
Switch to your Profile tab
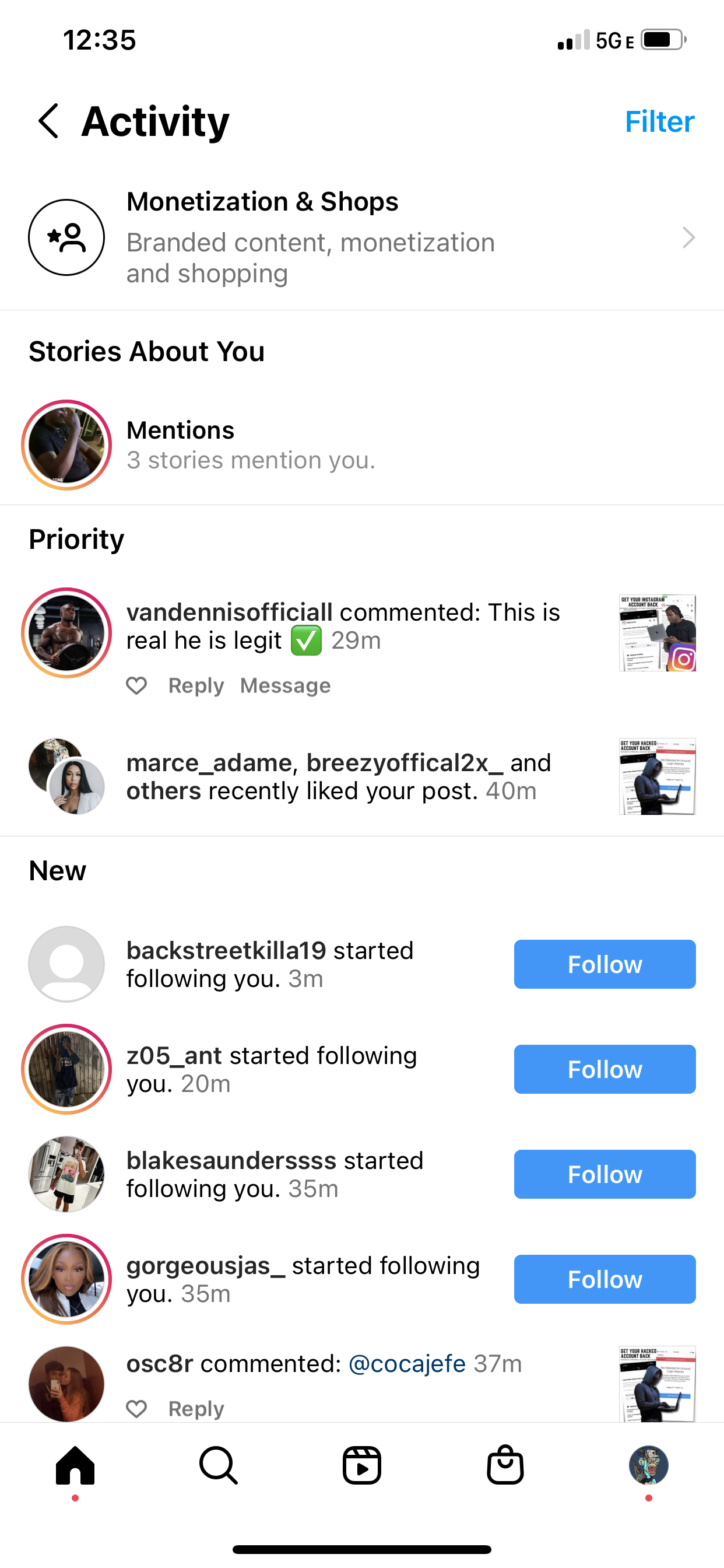tap(649, 1466)
